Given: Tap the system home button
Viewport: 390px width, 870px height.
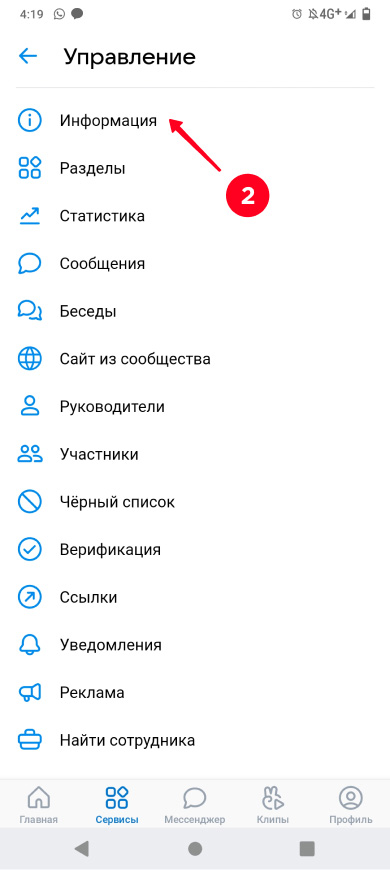Looking at the screenshot, I should click(195, 848).
